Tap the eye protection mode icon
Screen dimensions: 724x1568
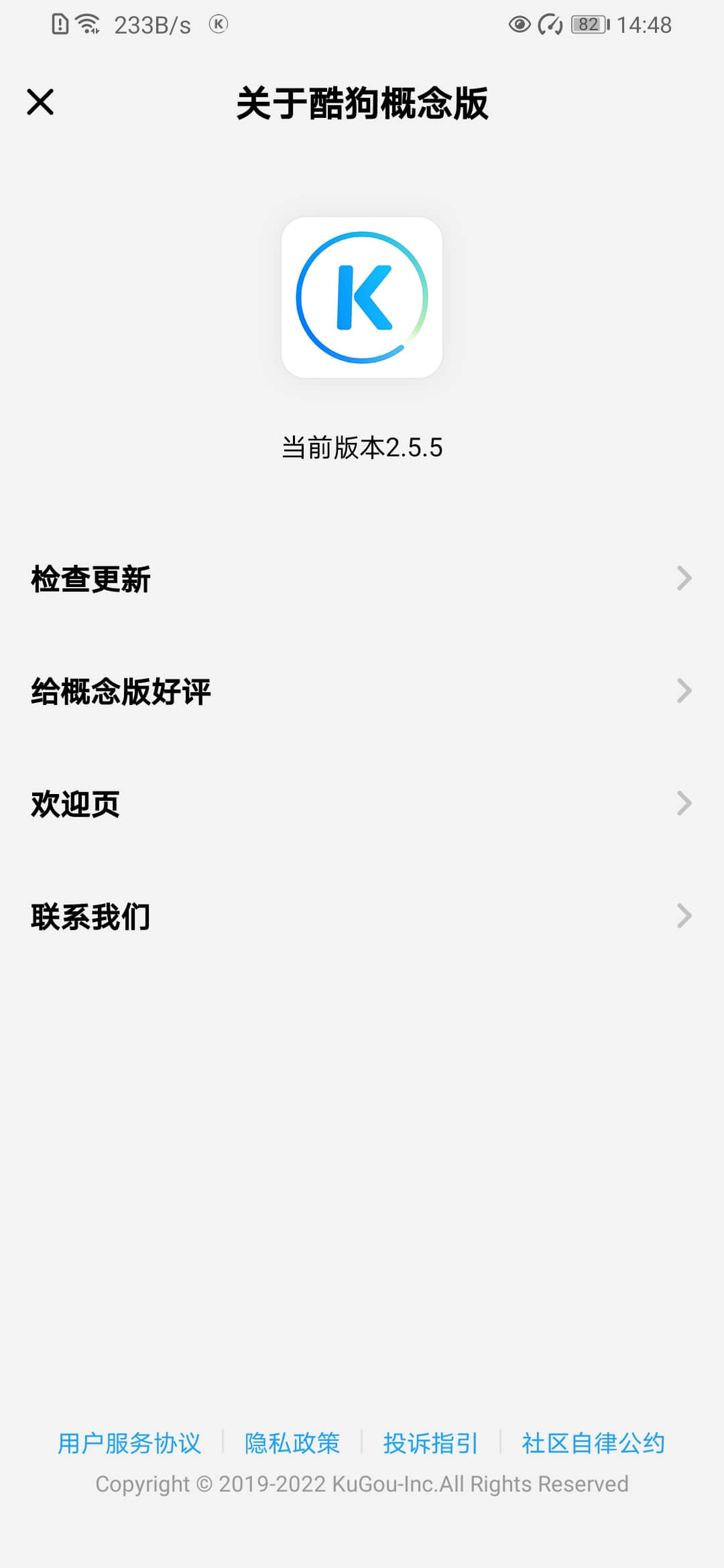pyautogui.click(x=520, y=24)
